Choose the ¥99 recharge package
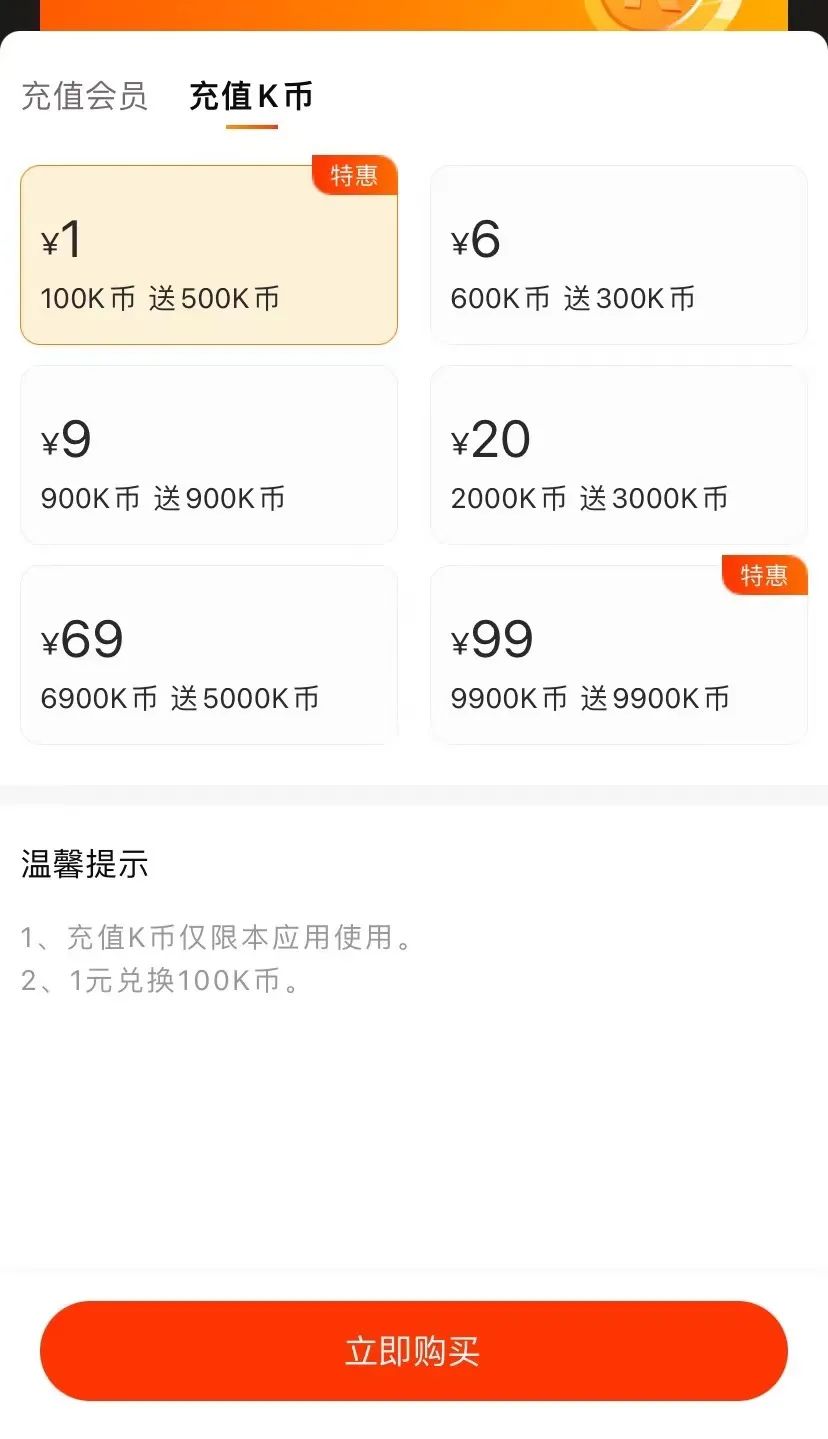828x1439 pixels. pyautogui.click(x=618, y=655)
